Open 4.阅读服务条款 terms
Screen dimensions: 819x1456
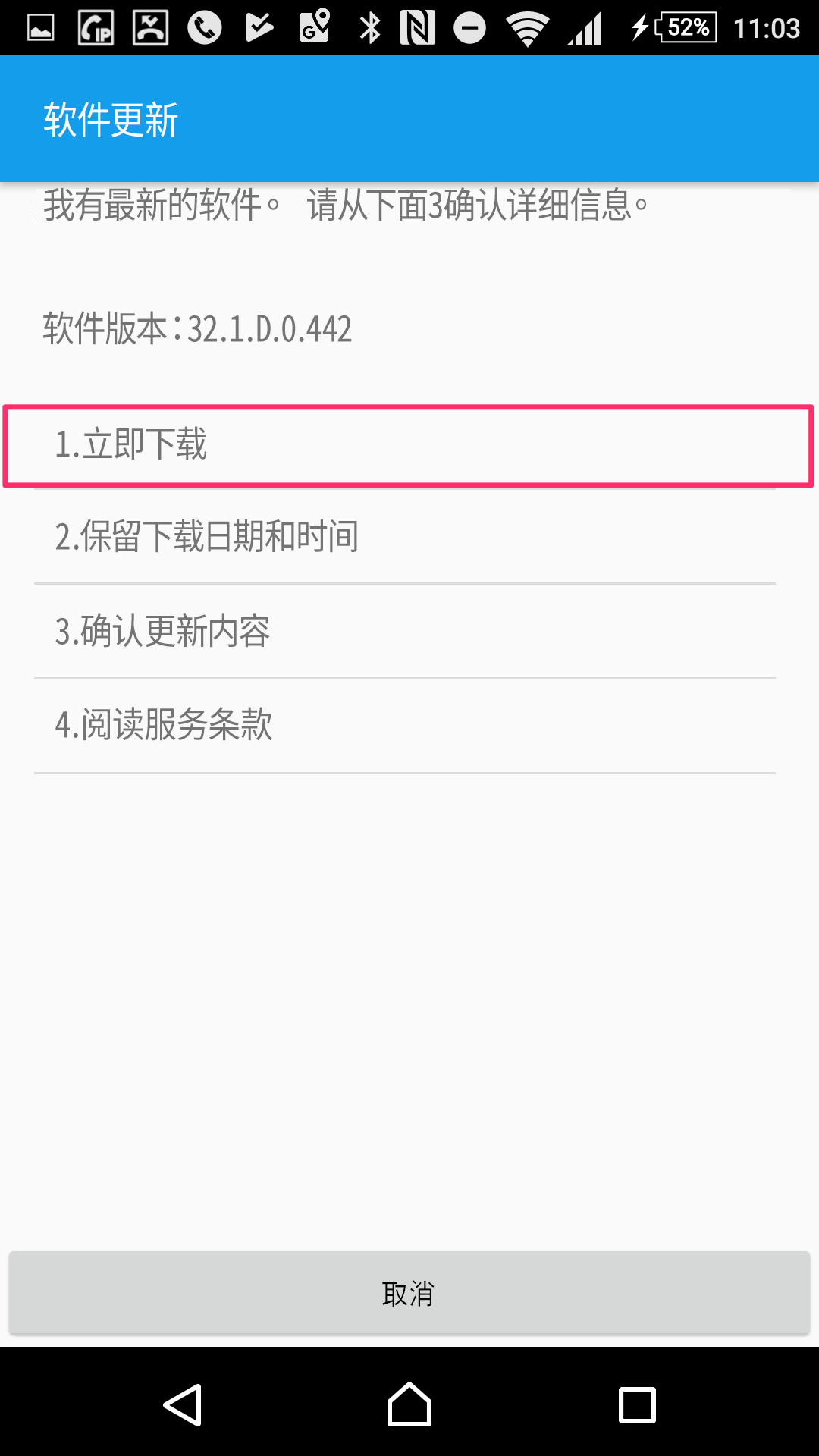[405, 725]
